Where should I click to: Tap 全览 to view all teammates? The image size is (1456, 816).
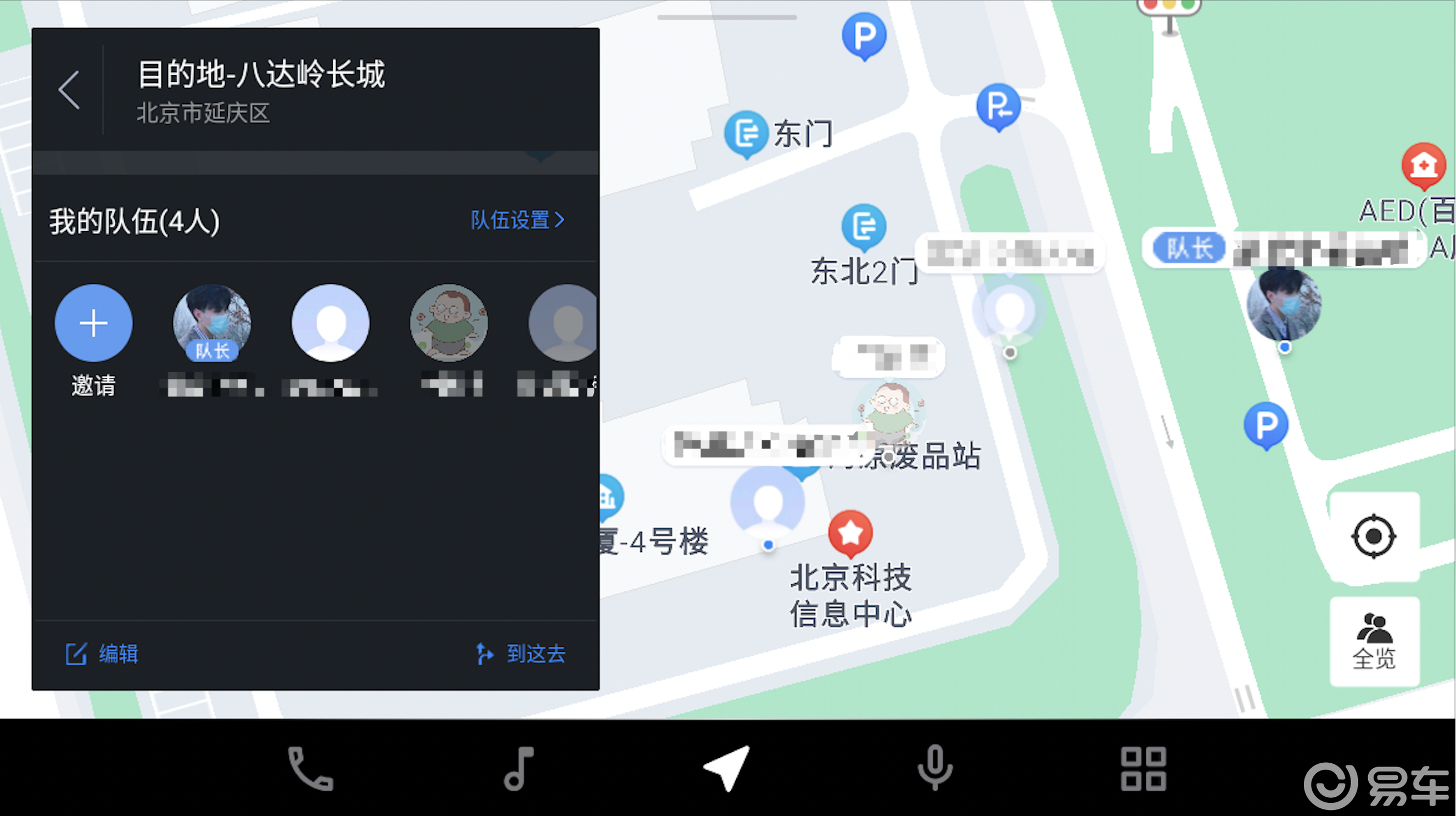[x=1374, y=641]
